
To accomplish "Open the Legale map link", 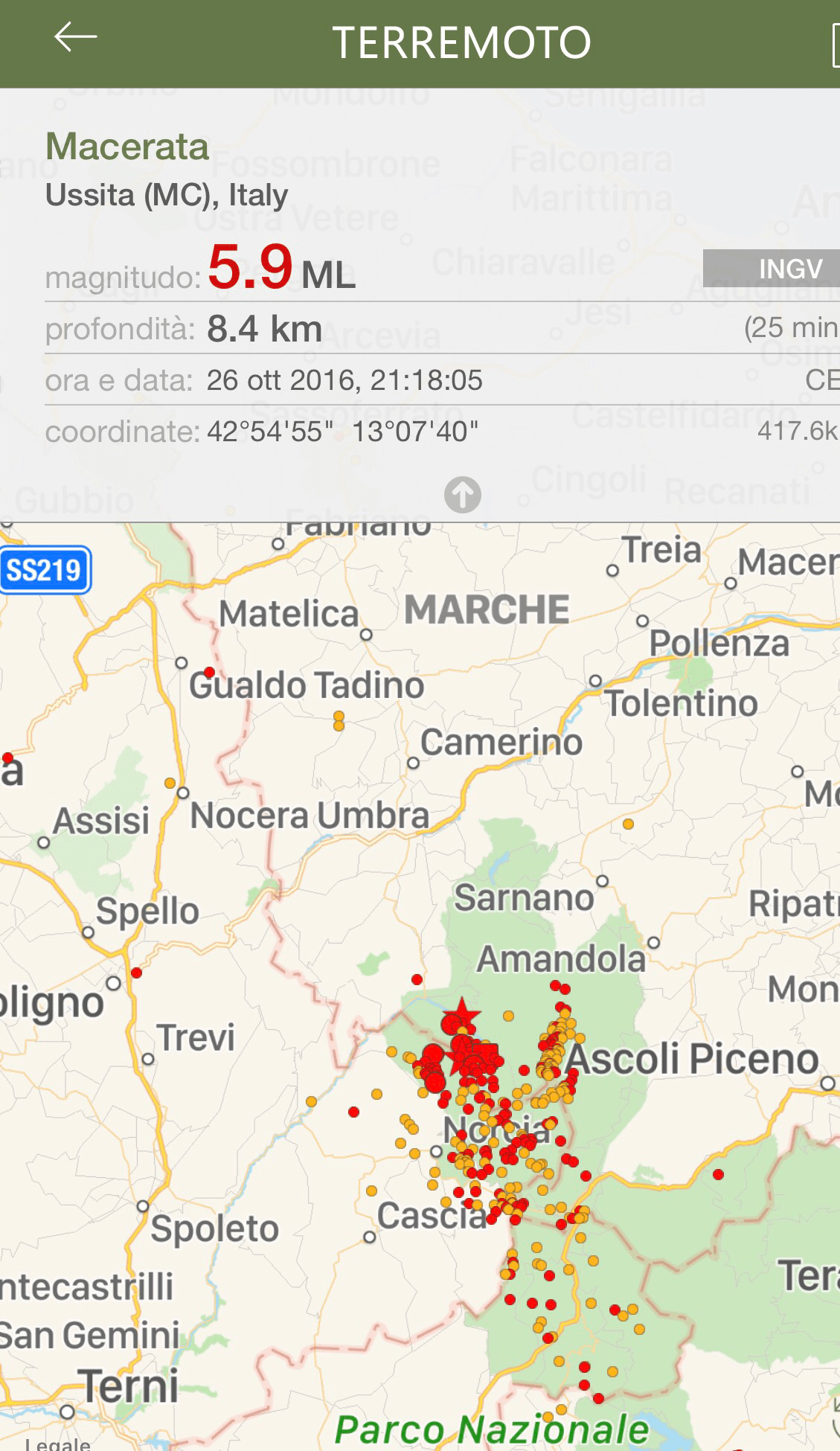I will tap(57, 1443).
